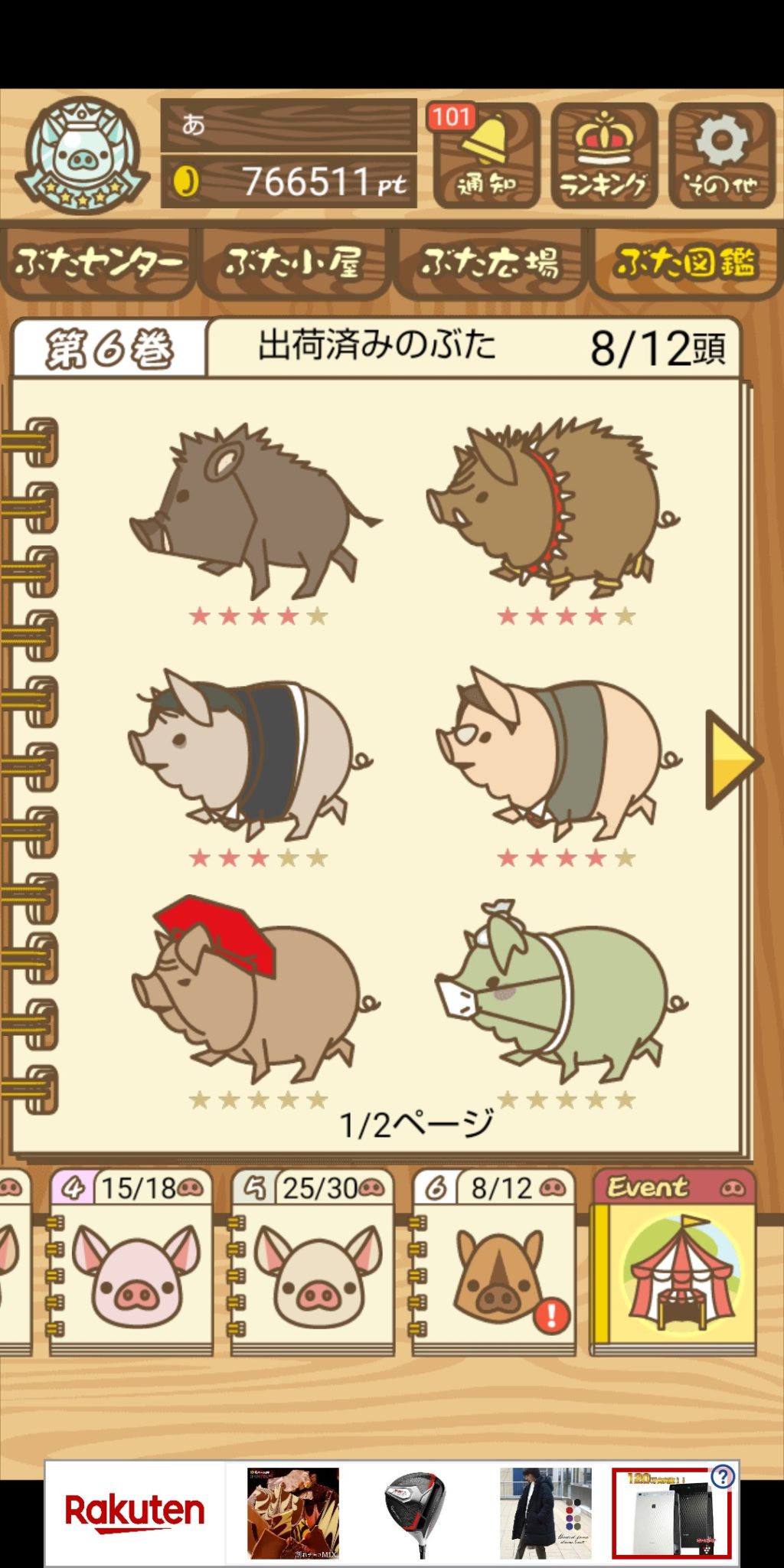Open the 通知 notifications bell

(x=487, y=156)
